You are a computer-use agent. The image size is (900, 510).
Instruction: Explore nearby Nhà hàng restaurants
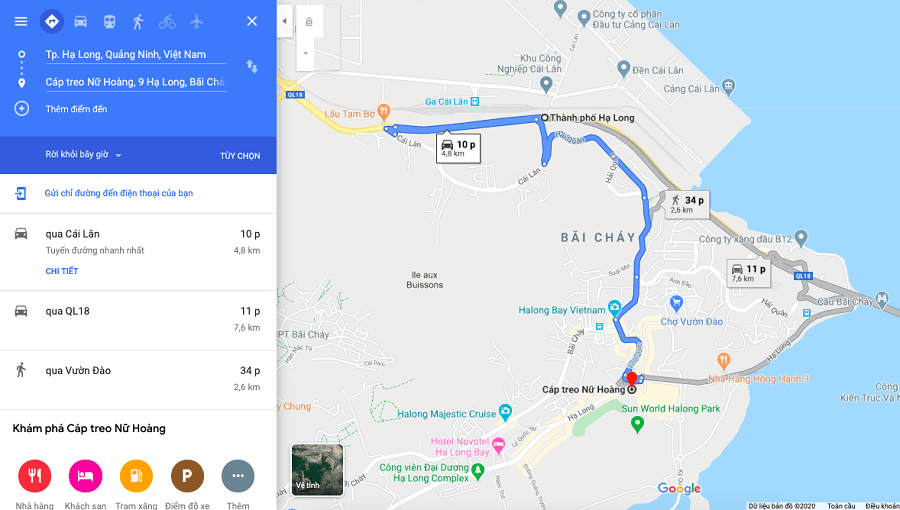(34, 477)
